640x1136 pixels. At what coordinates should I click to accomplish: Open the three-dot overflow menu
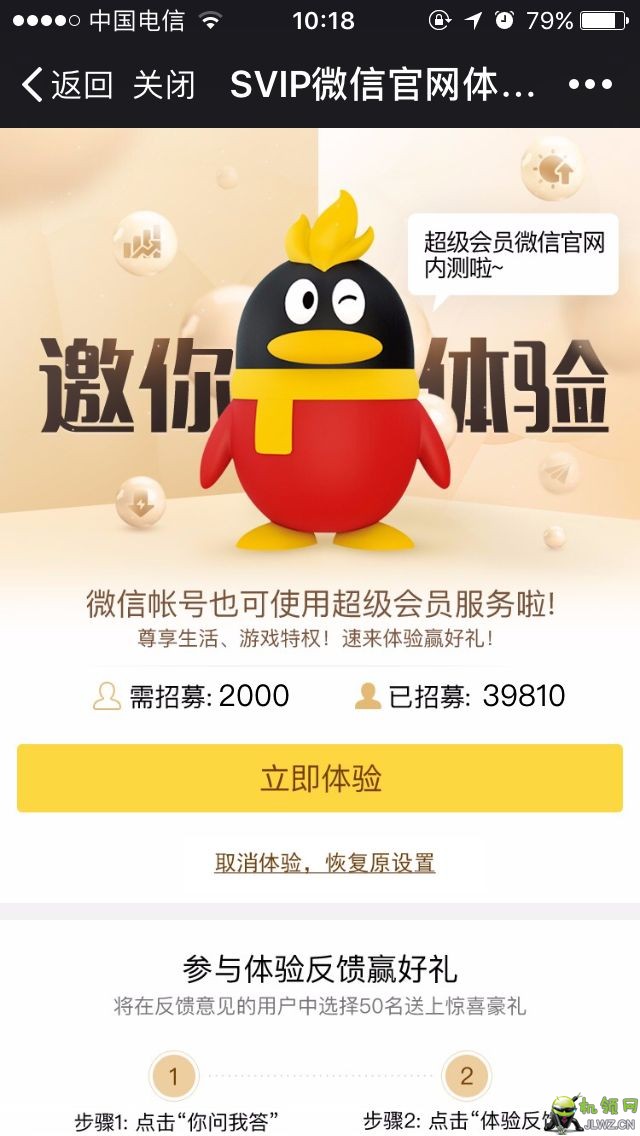coord(590,85)
